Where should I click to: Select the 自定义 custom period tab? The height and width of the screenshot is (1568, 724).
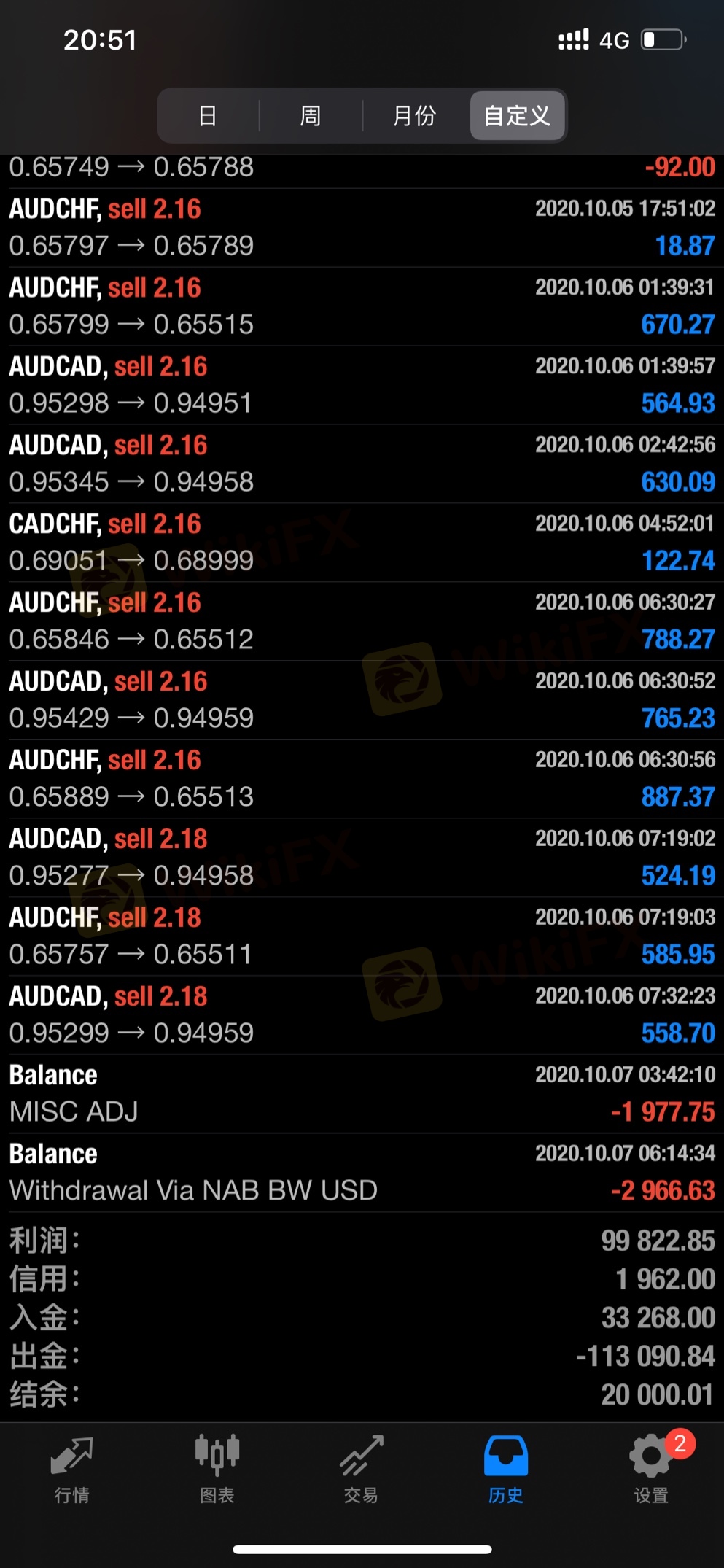pyautogui.click(x=517, y=115)
